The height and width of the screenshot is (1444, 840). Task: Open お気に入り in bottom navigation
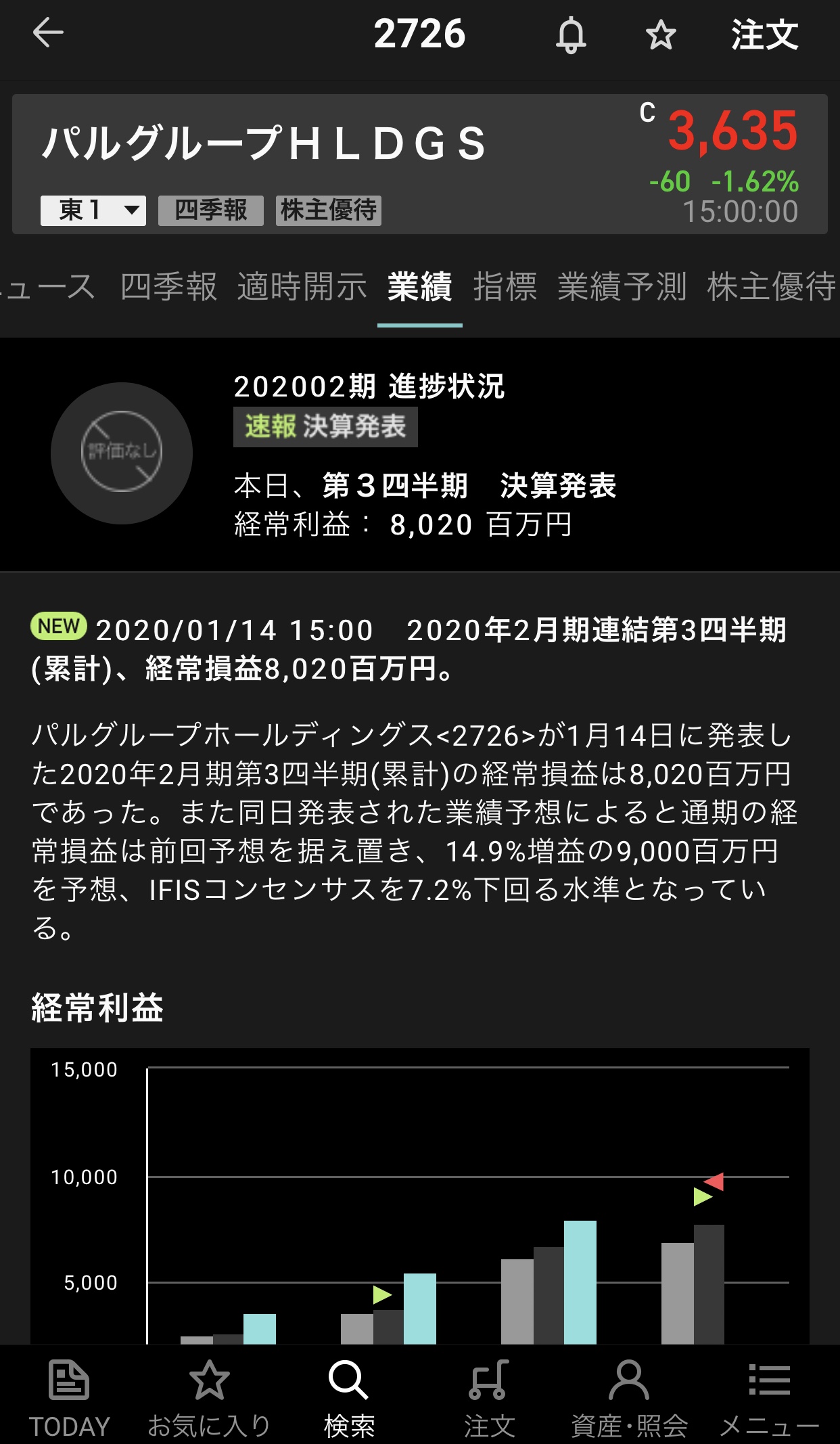pyautogui.click(x=209, y=1398)
